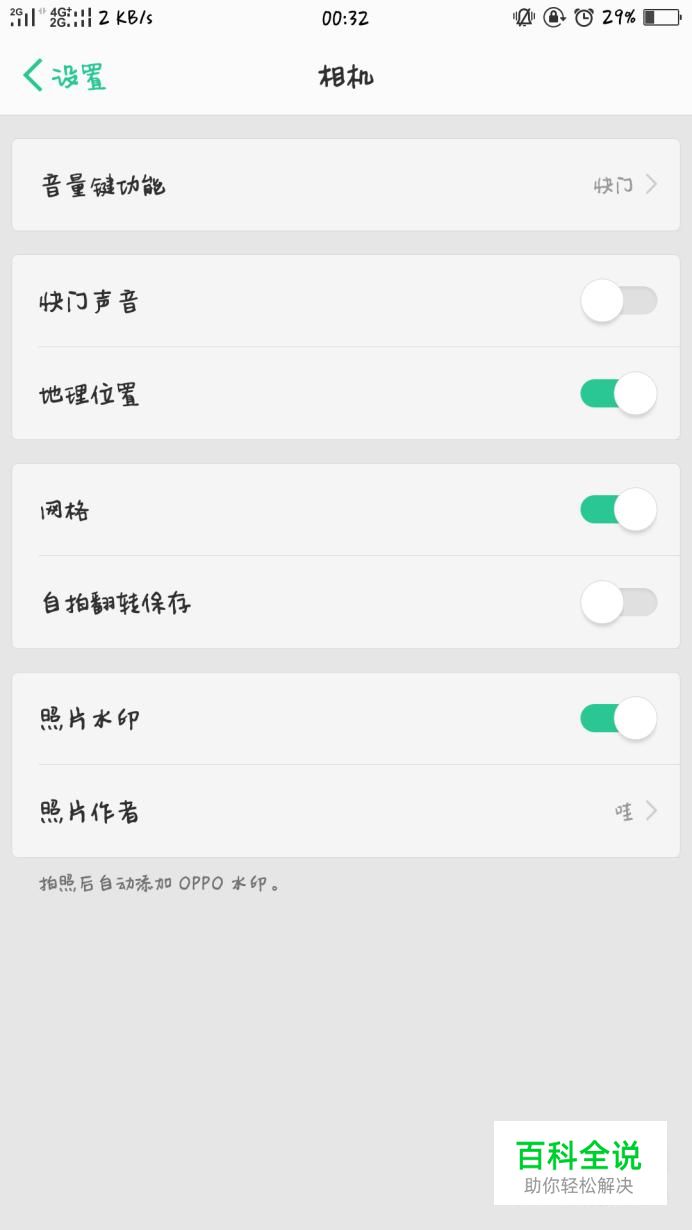This screenshot has width=692, height=1230.
Task: Go back to 设置
Action: (x=64, y=76)
